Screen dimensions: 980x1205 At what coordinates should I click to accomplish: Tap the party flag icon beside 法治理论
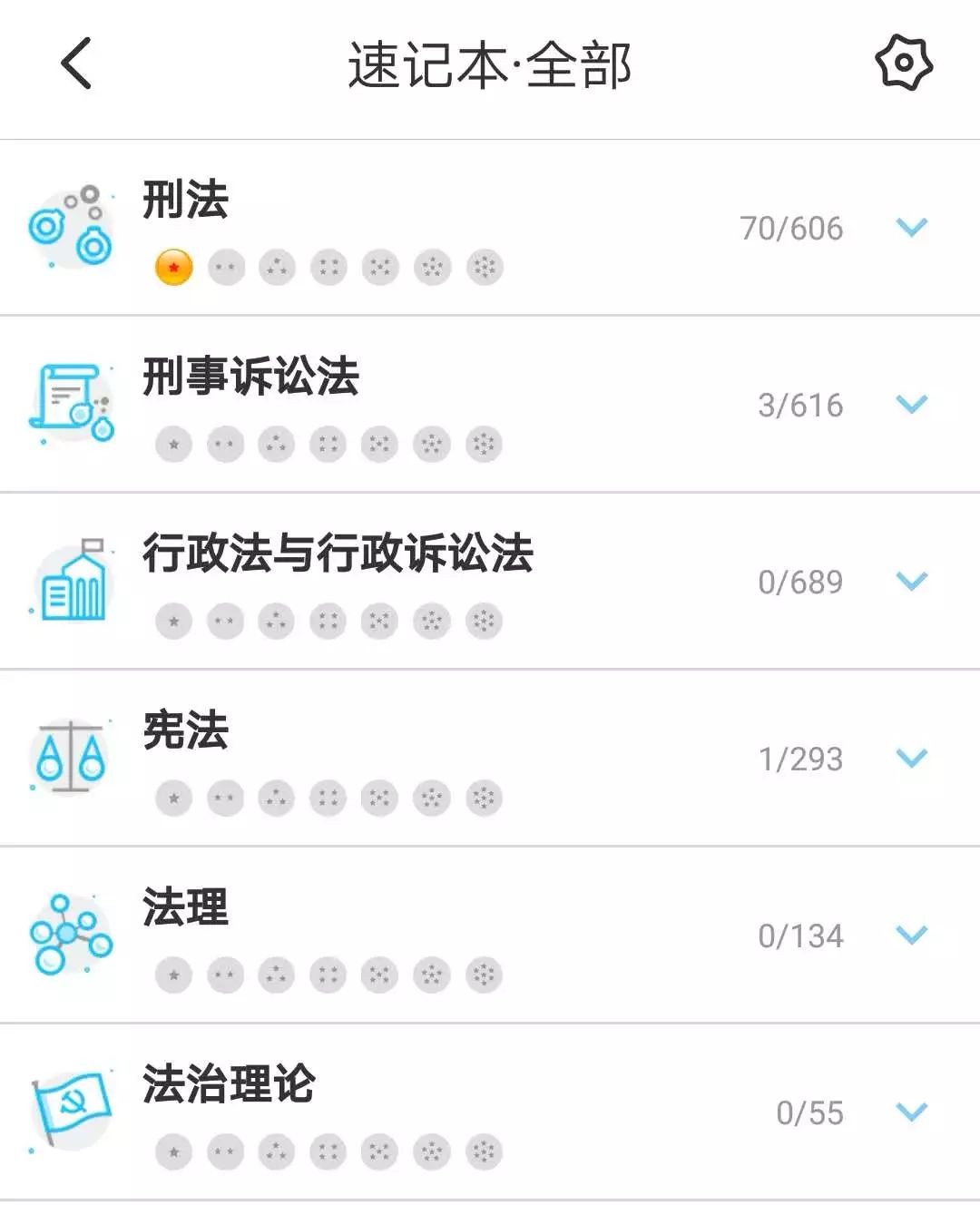[x=73, y=1102]
